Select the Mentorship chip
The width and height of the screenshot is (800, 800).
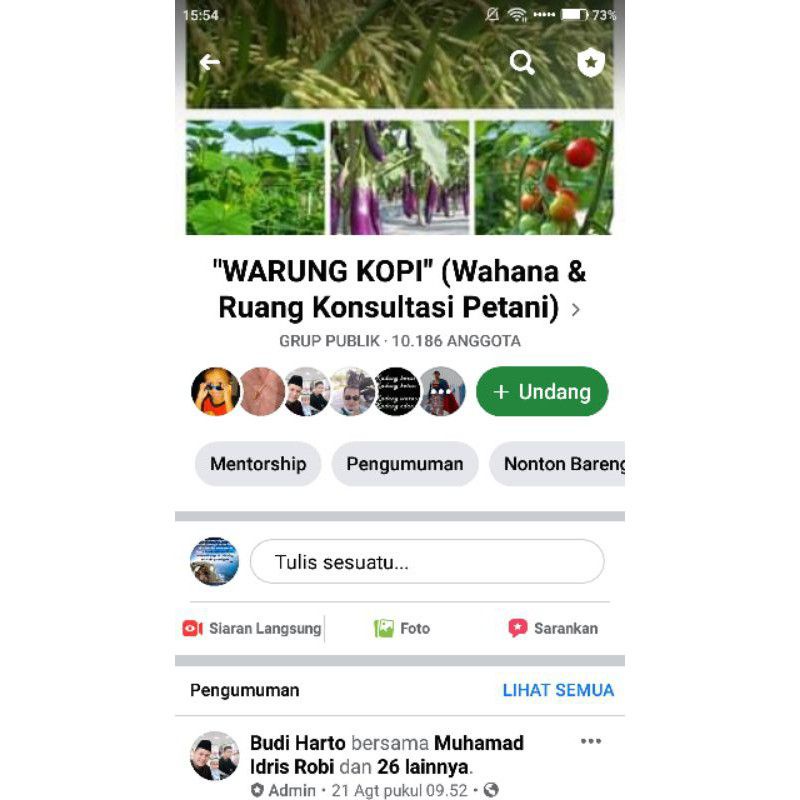tap(258, 464)
